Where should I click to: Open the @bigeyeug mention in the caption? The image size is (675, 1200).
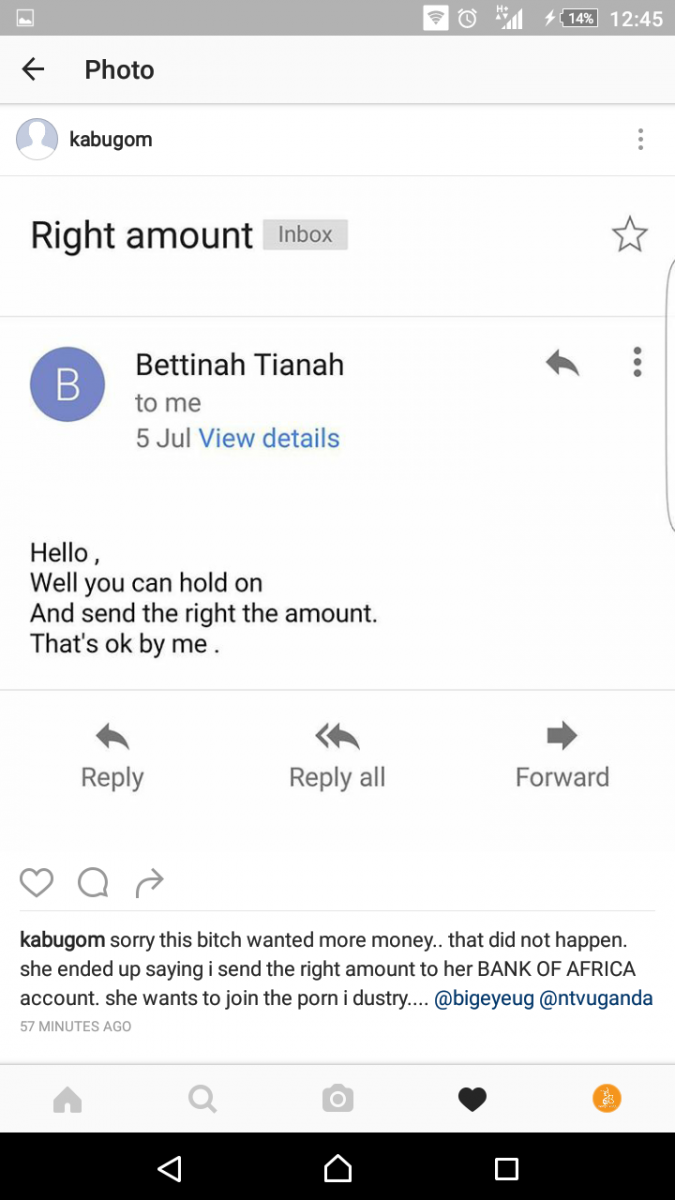(482, 998)
